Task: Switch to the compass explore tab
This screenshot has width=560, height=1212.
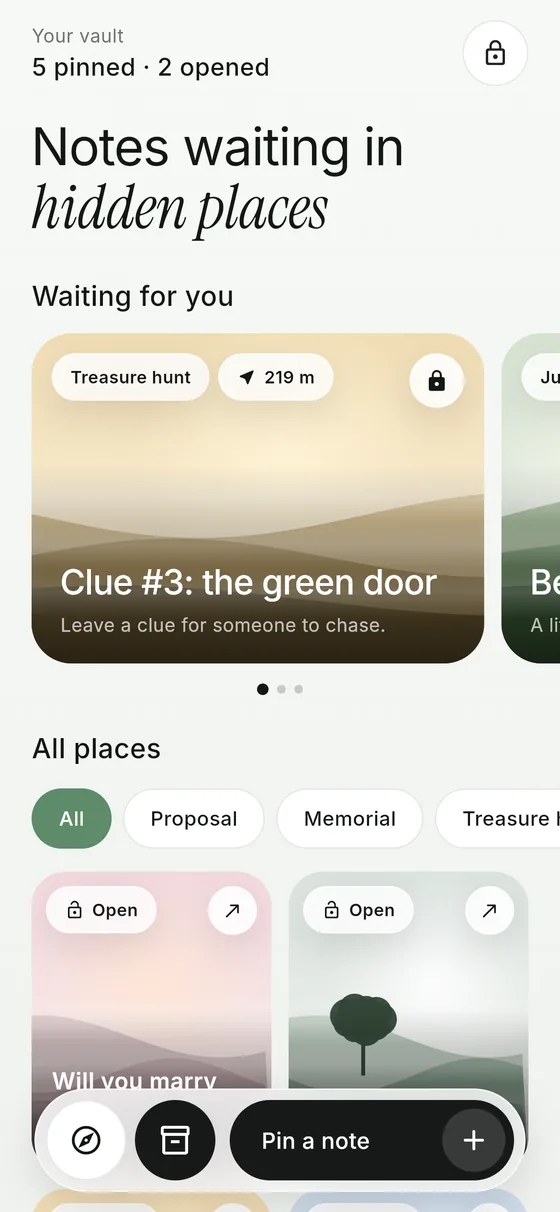Action: click(87, 1141)
